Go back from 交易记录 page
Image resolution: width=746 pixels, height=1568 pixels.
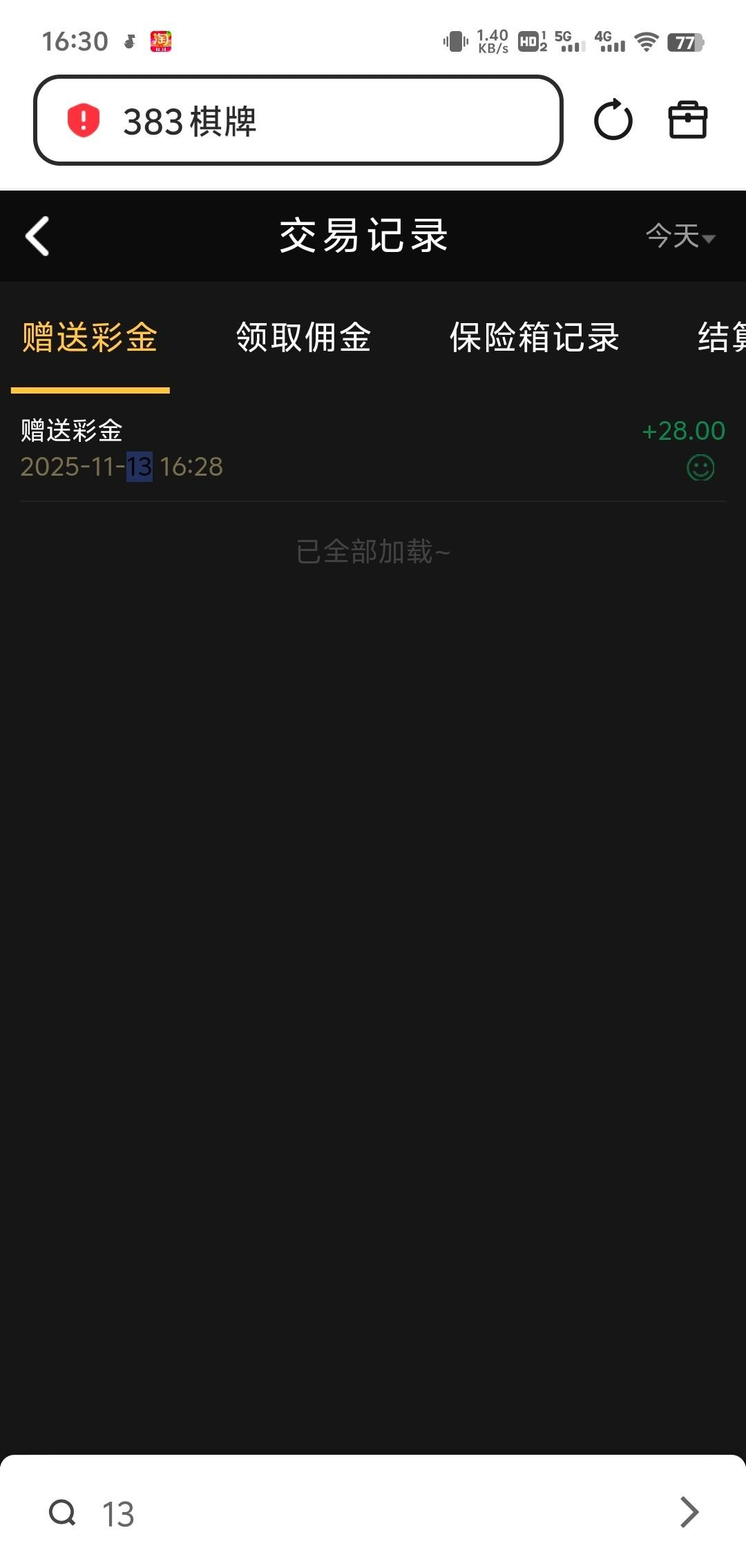click(x=38, y=236)
